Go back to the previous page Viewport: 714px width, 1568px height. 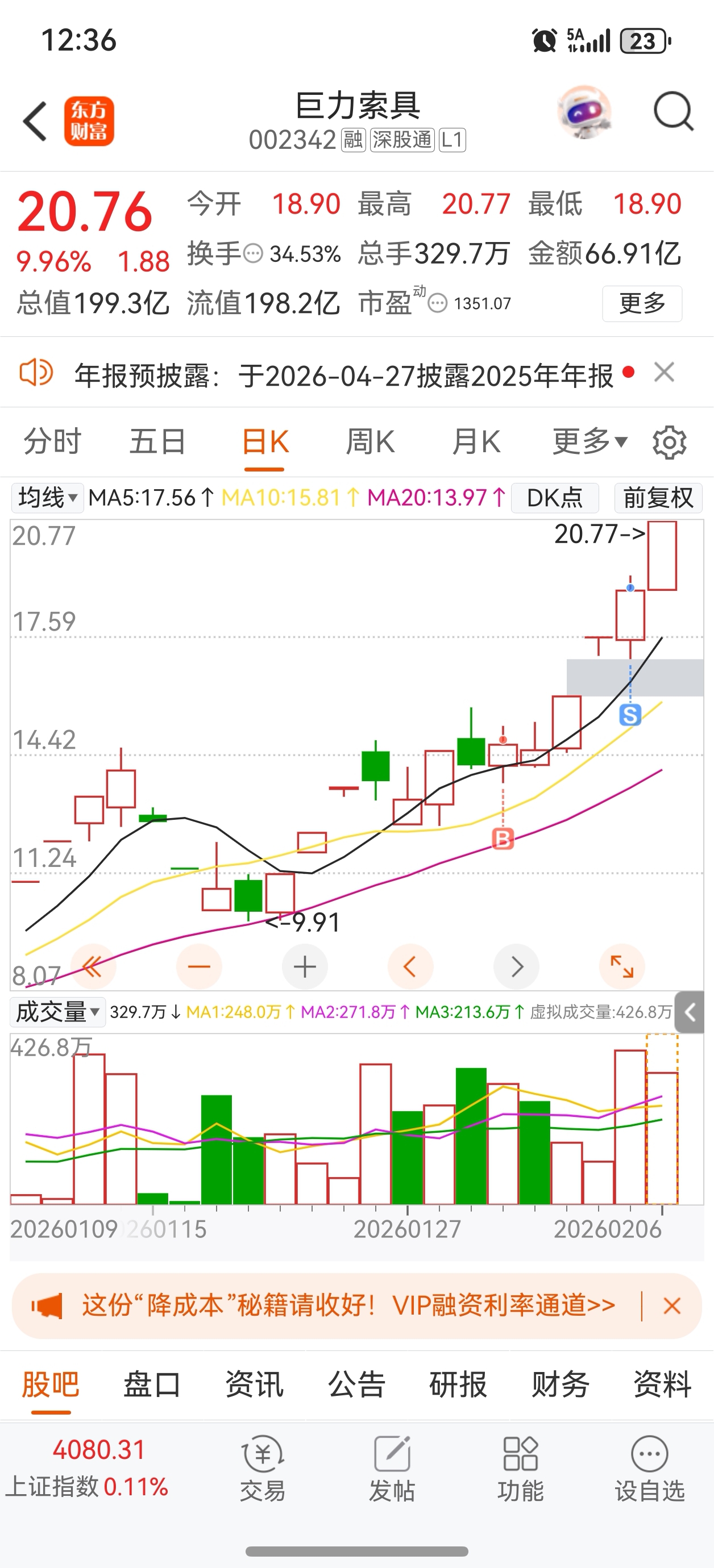(35, 121)
